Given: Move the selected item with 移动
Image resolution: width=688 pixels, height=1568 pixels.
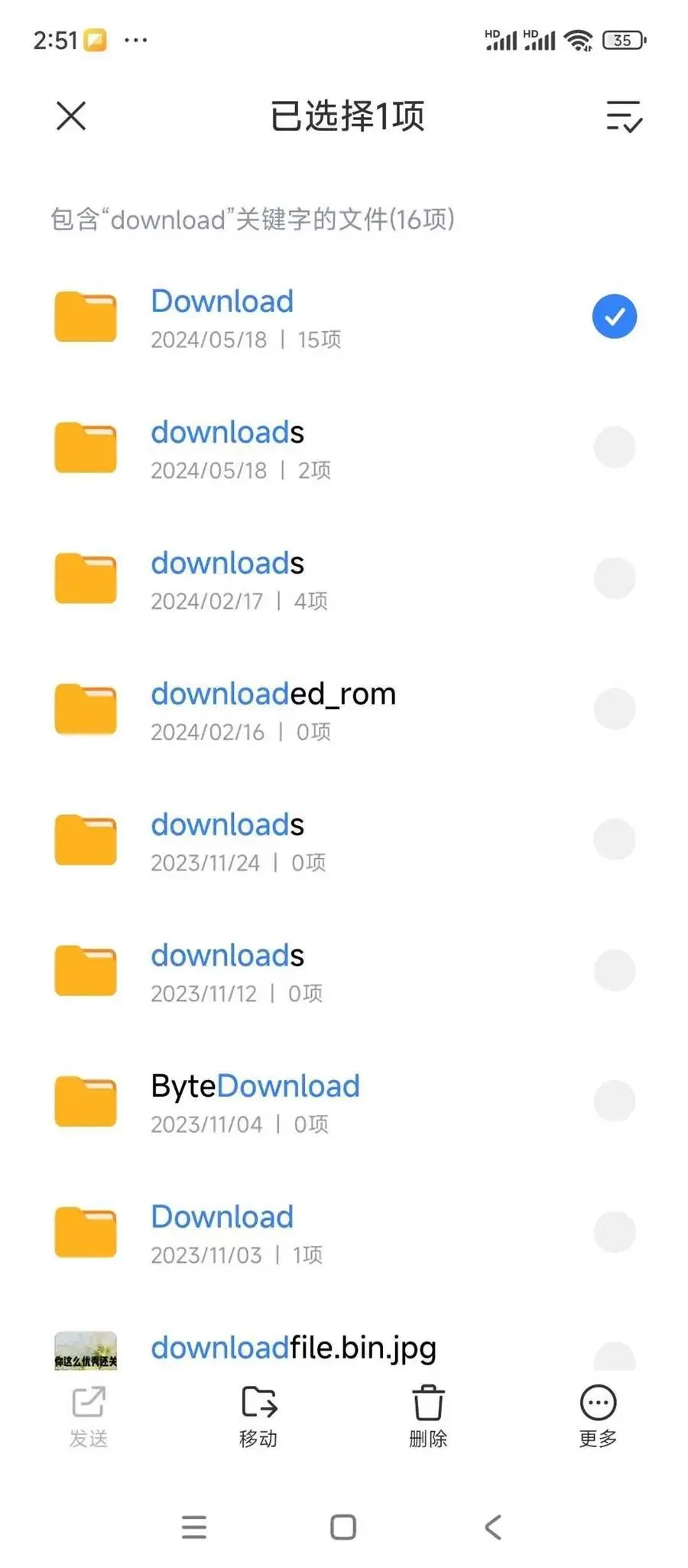Looking at the screenshot, I should (x=258, y=1417).
